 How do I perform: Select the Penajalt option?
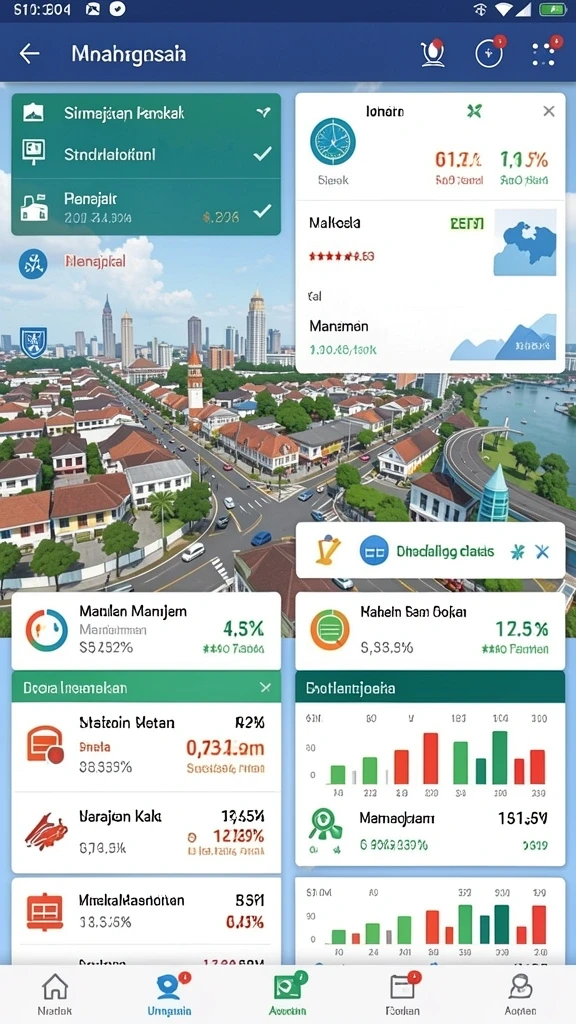click(146, 207)
